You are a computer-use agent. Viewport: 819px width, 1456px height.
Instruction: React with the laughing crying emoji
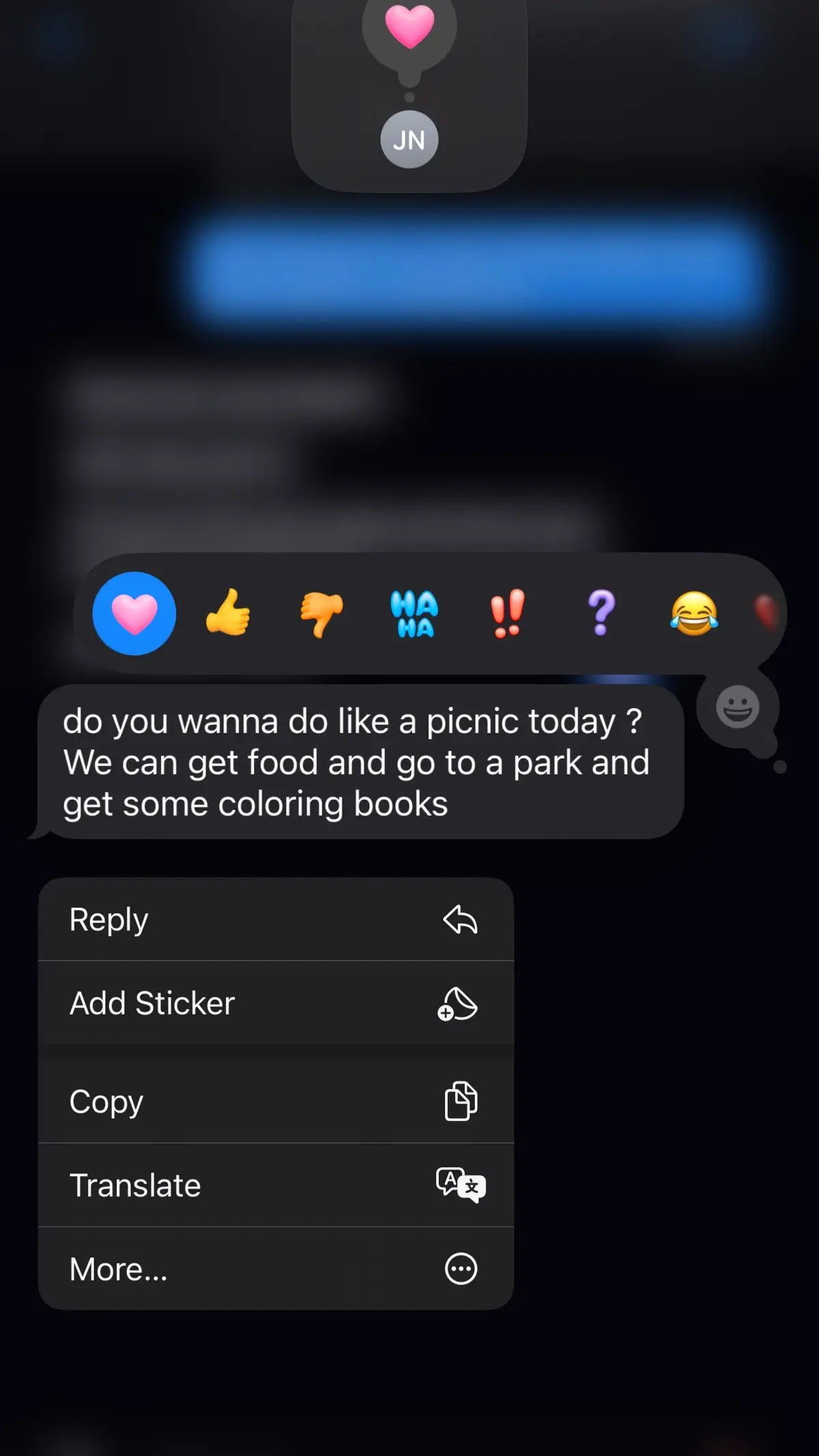[694, 613]
